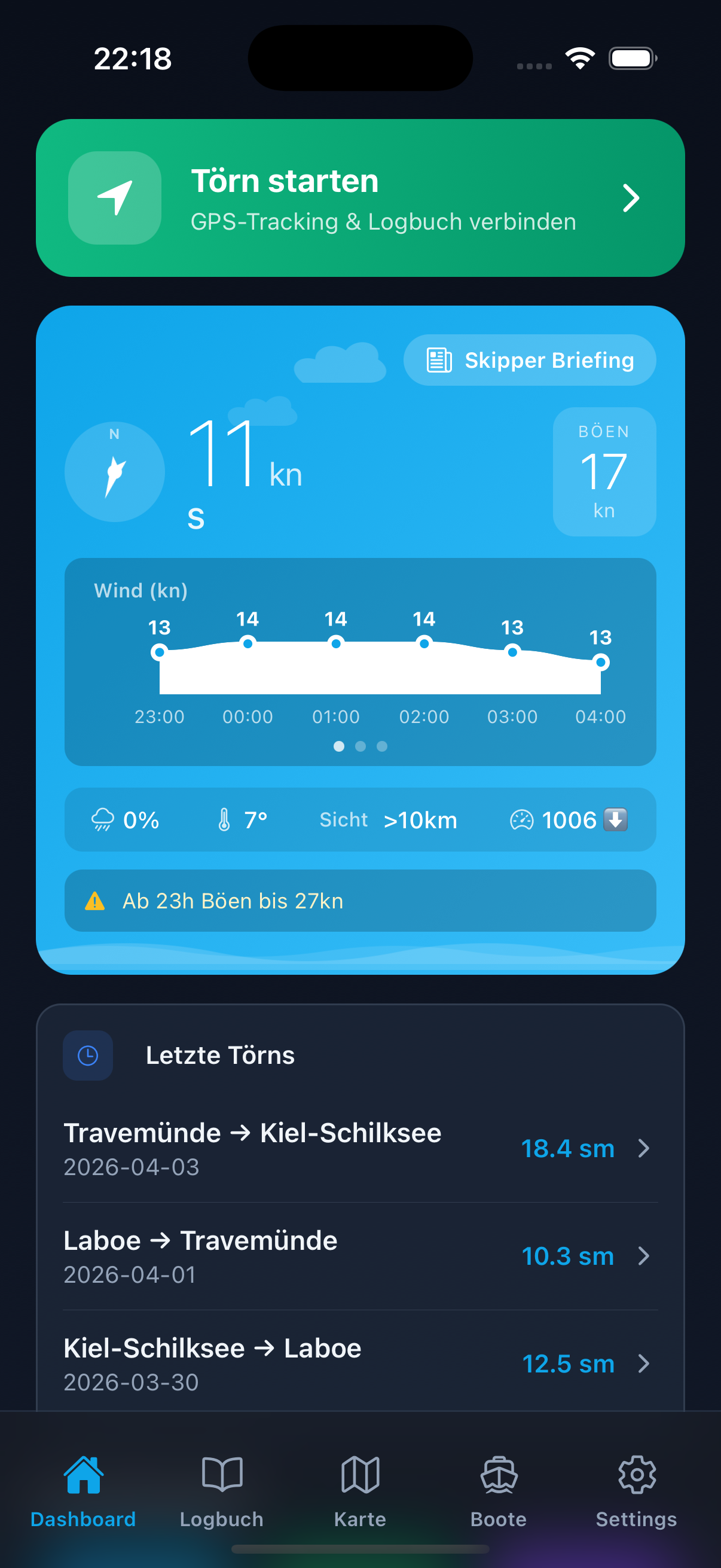The width and height of the screenshot is (721, 1568).
Task: Open the compass wind direction icon
Action: click(114, 472)
